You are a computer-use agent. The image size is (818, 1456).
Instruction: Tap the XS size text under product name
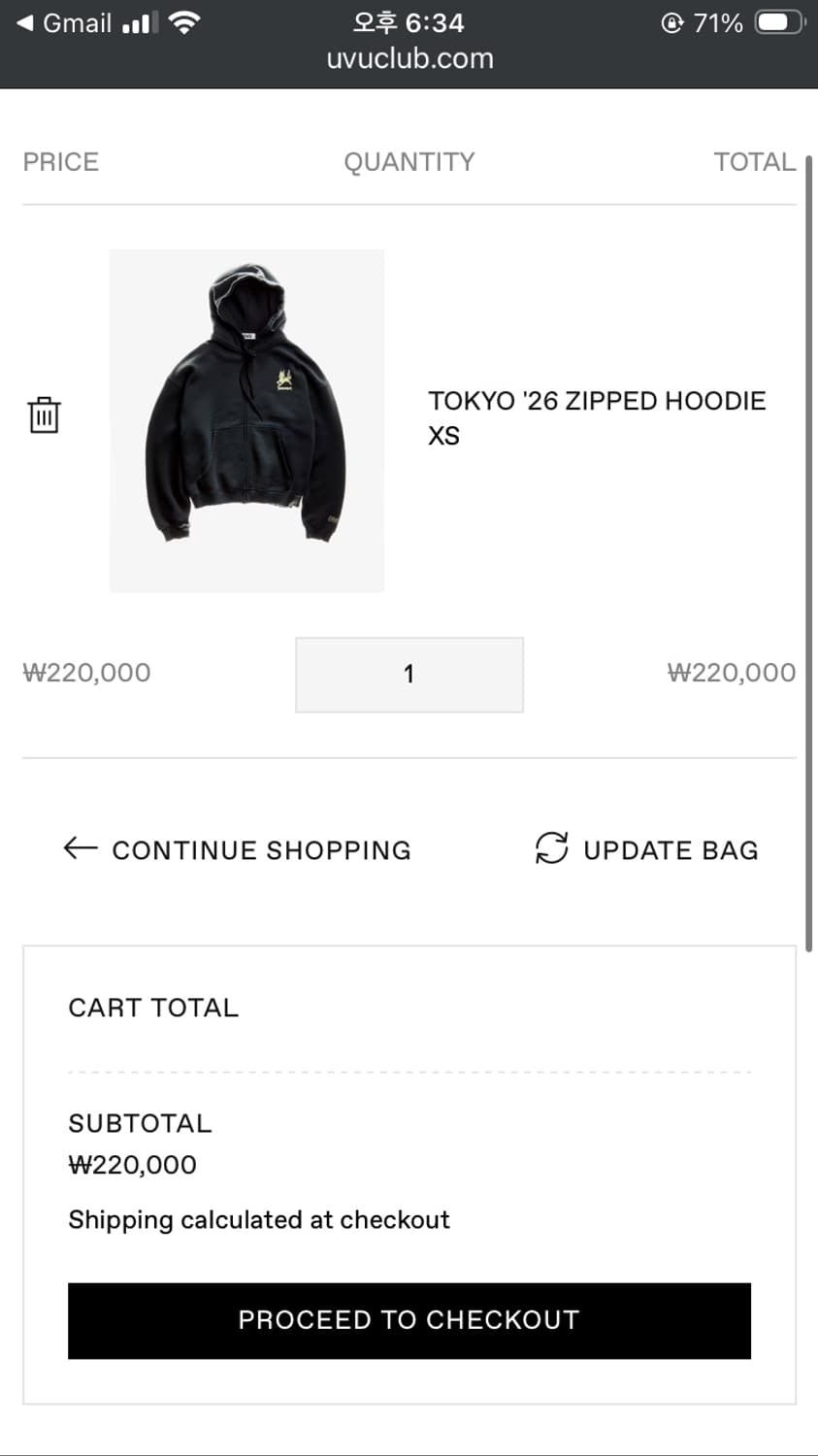[443, 436]
